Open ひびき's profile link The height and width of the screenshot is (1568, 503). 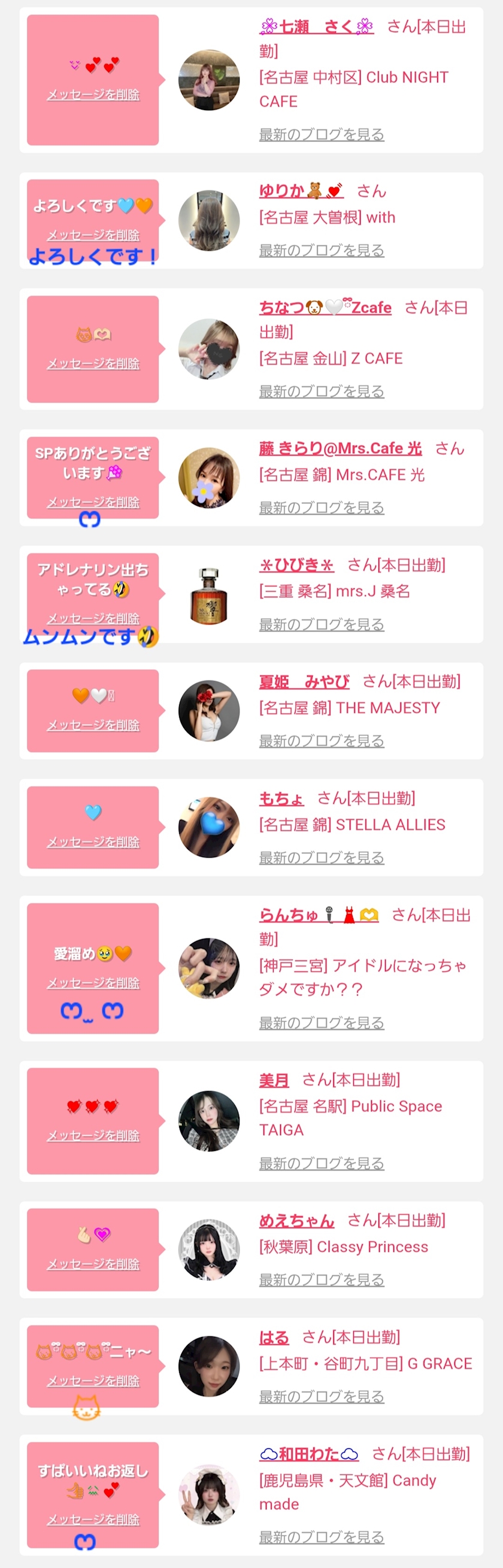click(296, 566)
